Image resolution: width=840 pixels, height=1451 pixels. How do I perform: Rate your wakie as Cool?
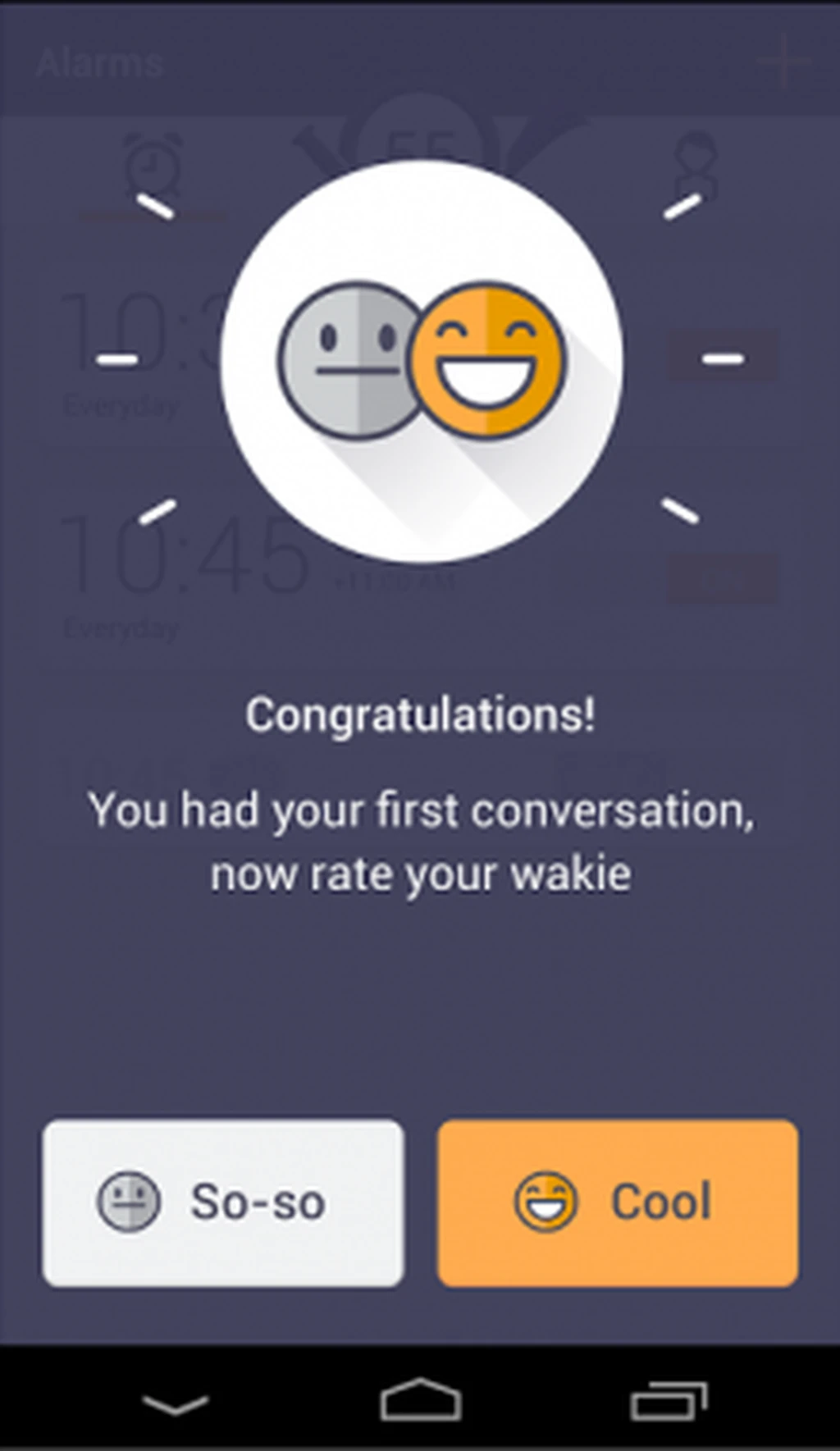618,1202
